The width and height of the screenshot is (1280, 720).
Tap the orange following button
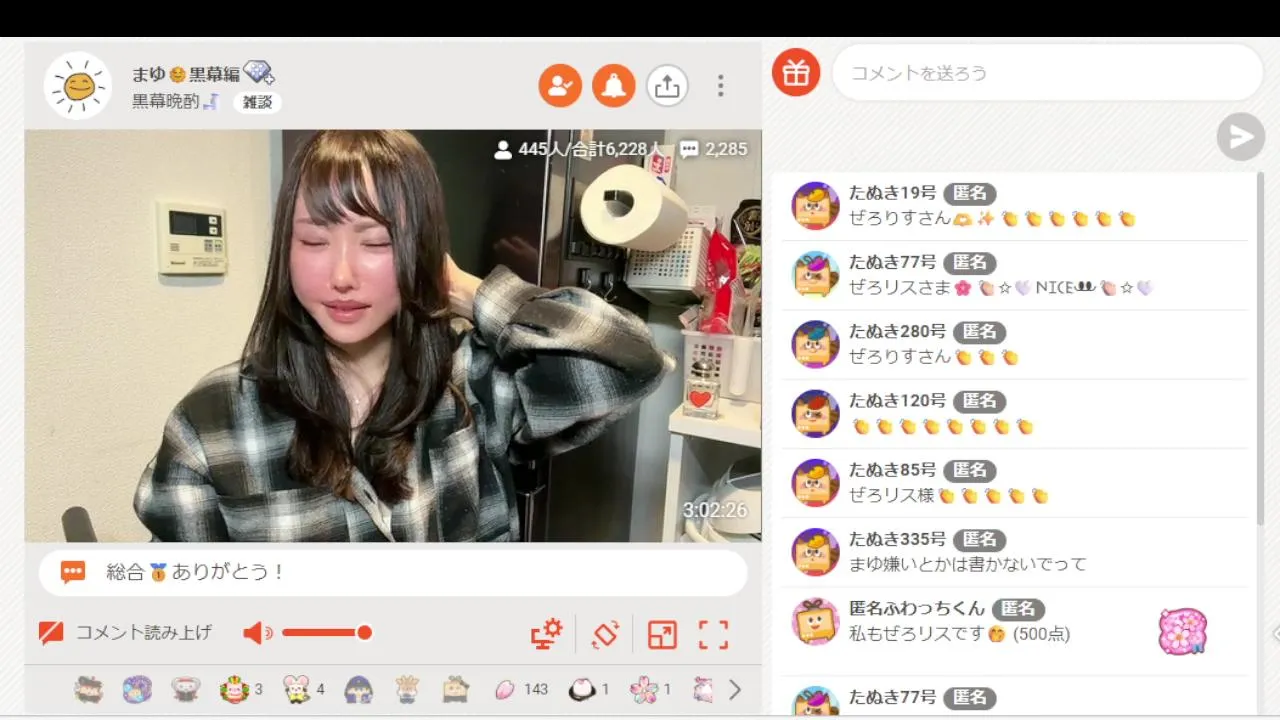(560, 86)
